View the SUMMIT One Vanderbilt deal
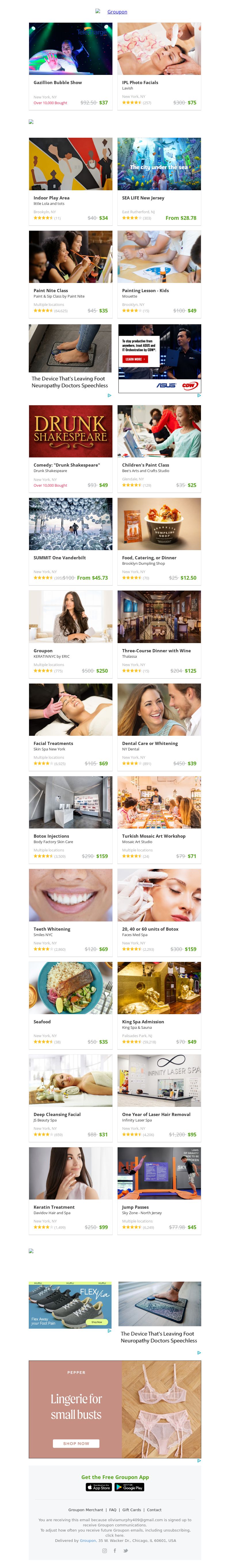Screen dimensions: 230x1568 [x=70, y=540]
